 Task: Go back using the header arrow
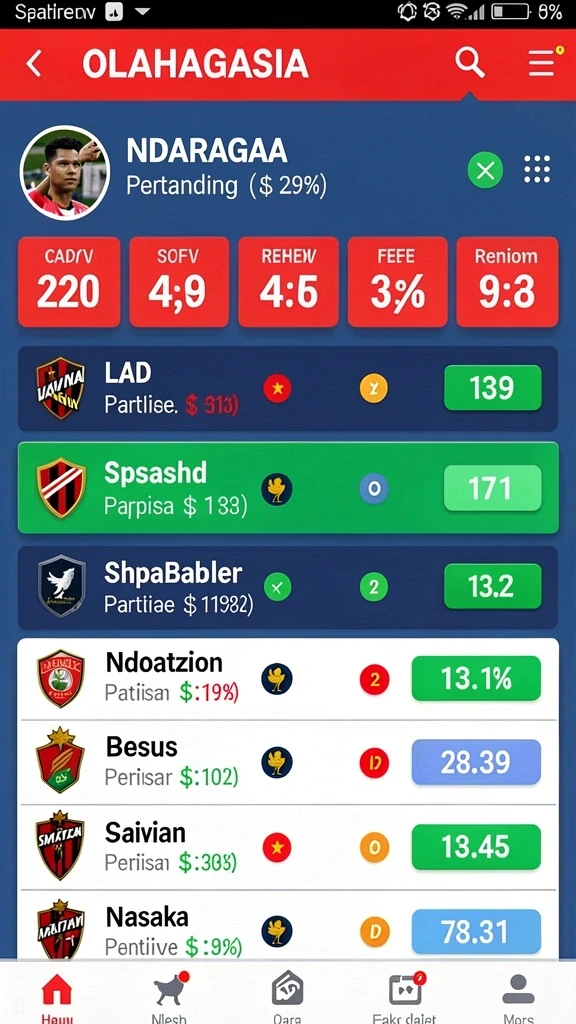coord(34,64)
